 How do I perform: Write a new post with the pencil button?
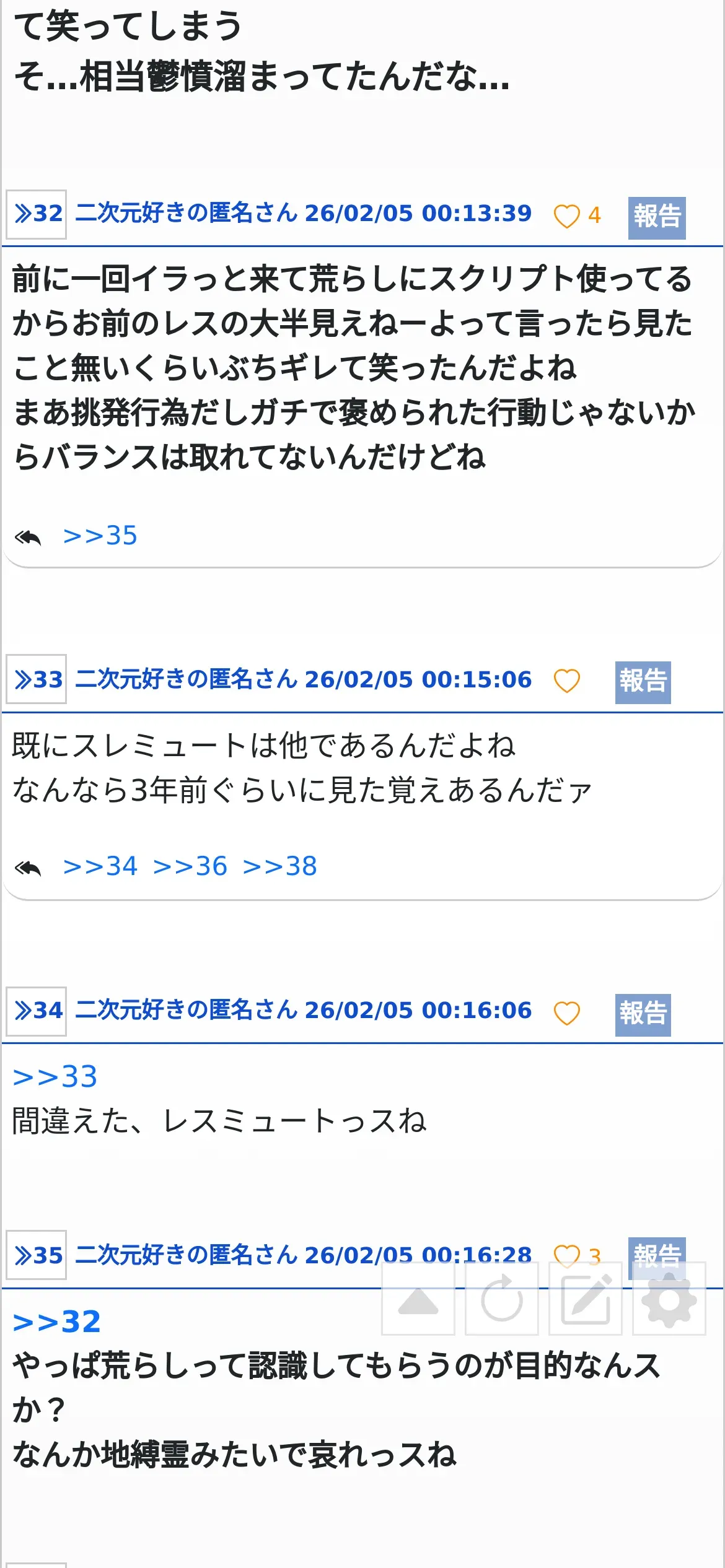coord(586,1299)
